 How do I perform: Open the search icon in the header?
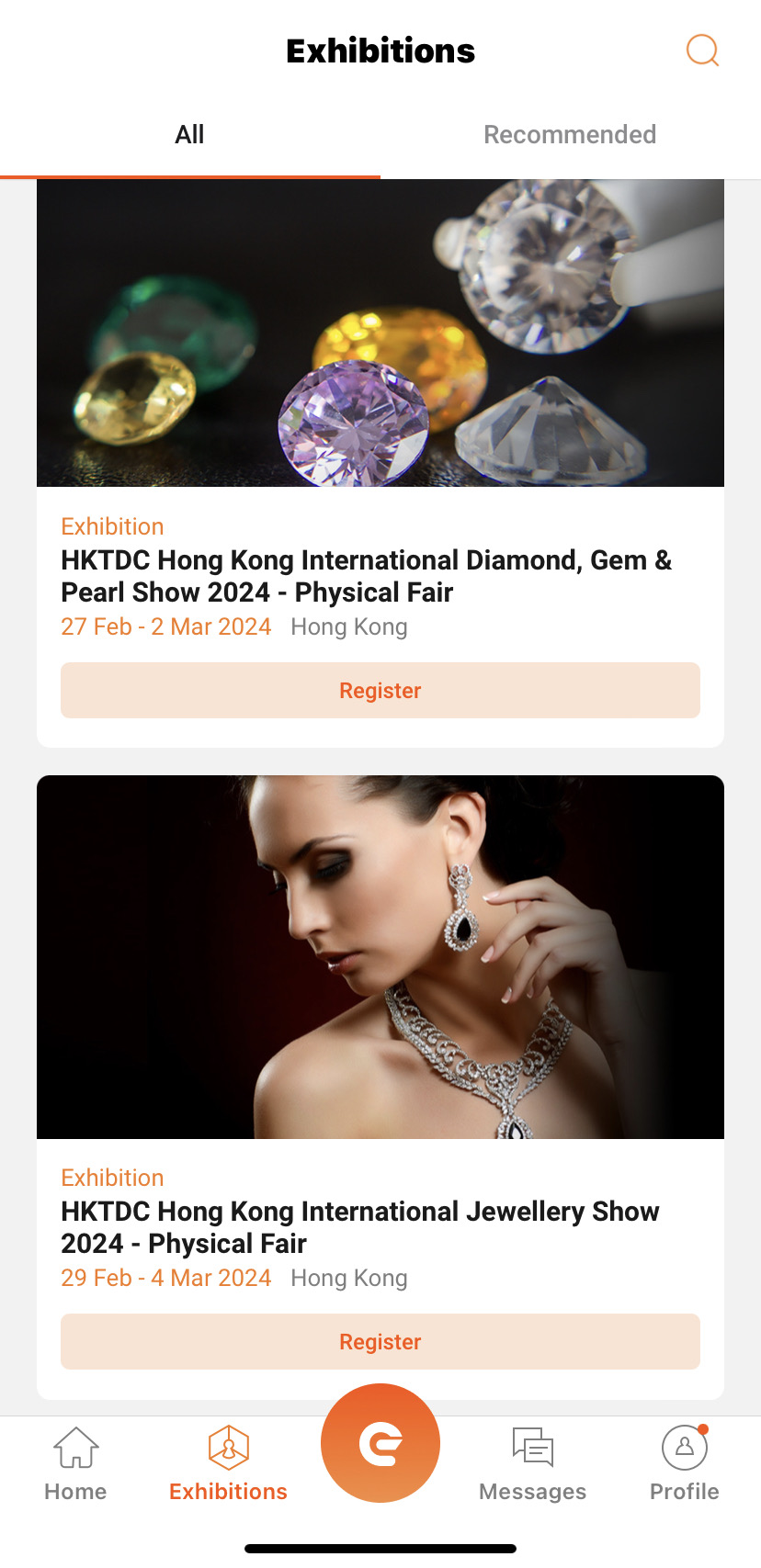702,51
